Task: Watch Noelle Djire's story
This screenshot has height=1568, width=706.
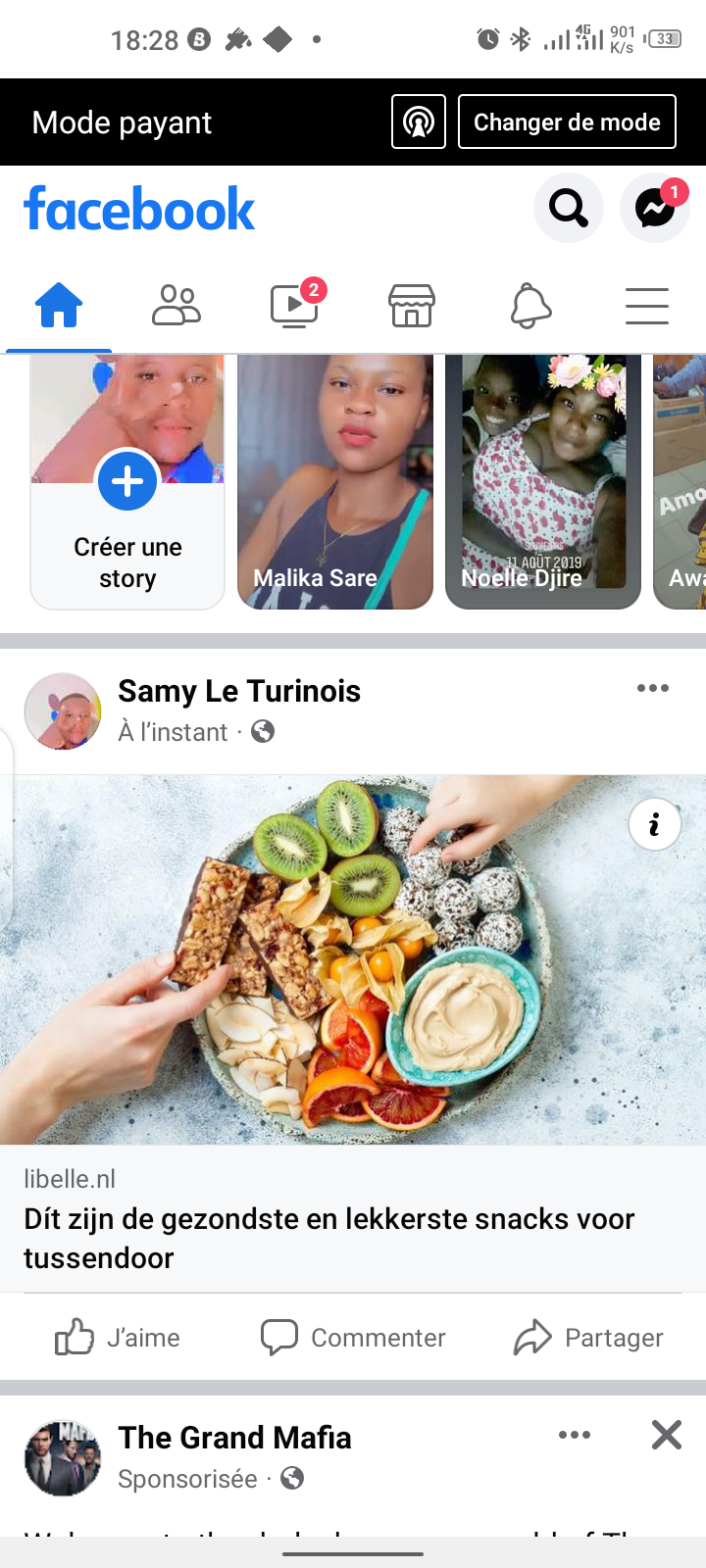Action: click(543, 481)
